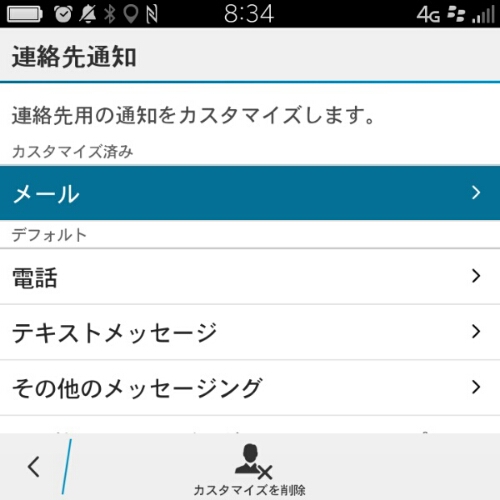Viewport: 500px width, 500px height.
Task: Open the メール notification settings
Action: [x=250, y=193]
